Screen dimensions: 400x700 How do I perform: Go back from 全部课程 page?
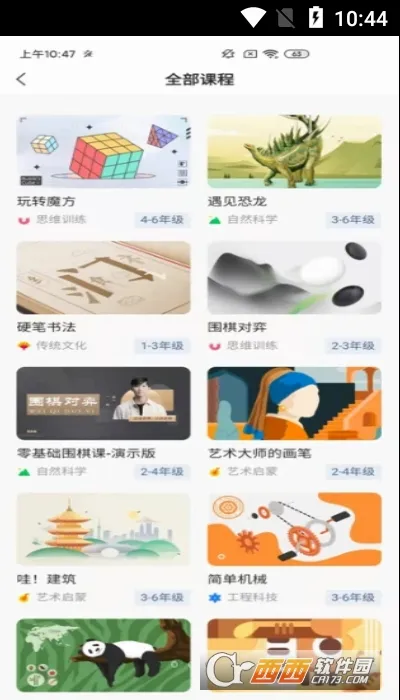click(x=21, y=79)
